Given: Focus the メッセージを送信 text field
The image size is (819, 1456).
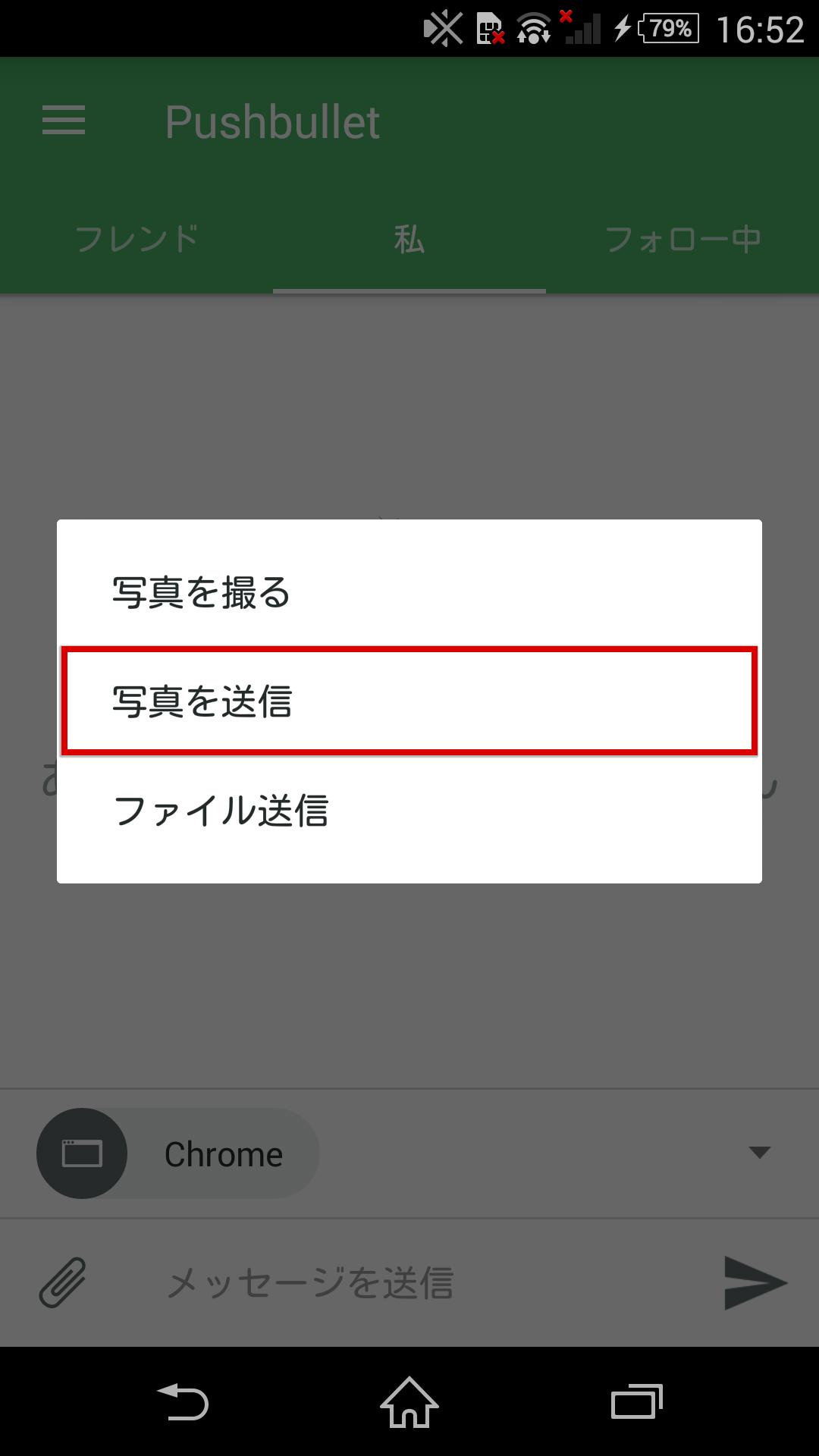Looking at the screenshot, I should (x=425, y=1283).
